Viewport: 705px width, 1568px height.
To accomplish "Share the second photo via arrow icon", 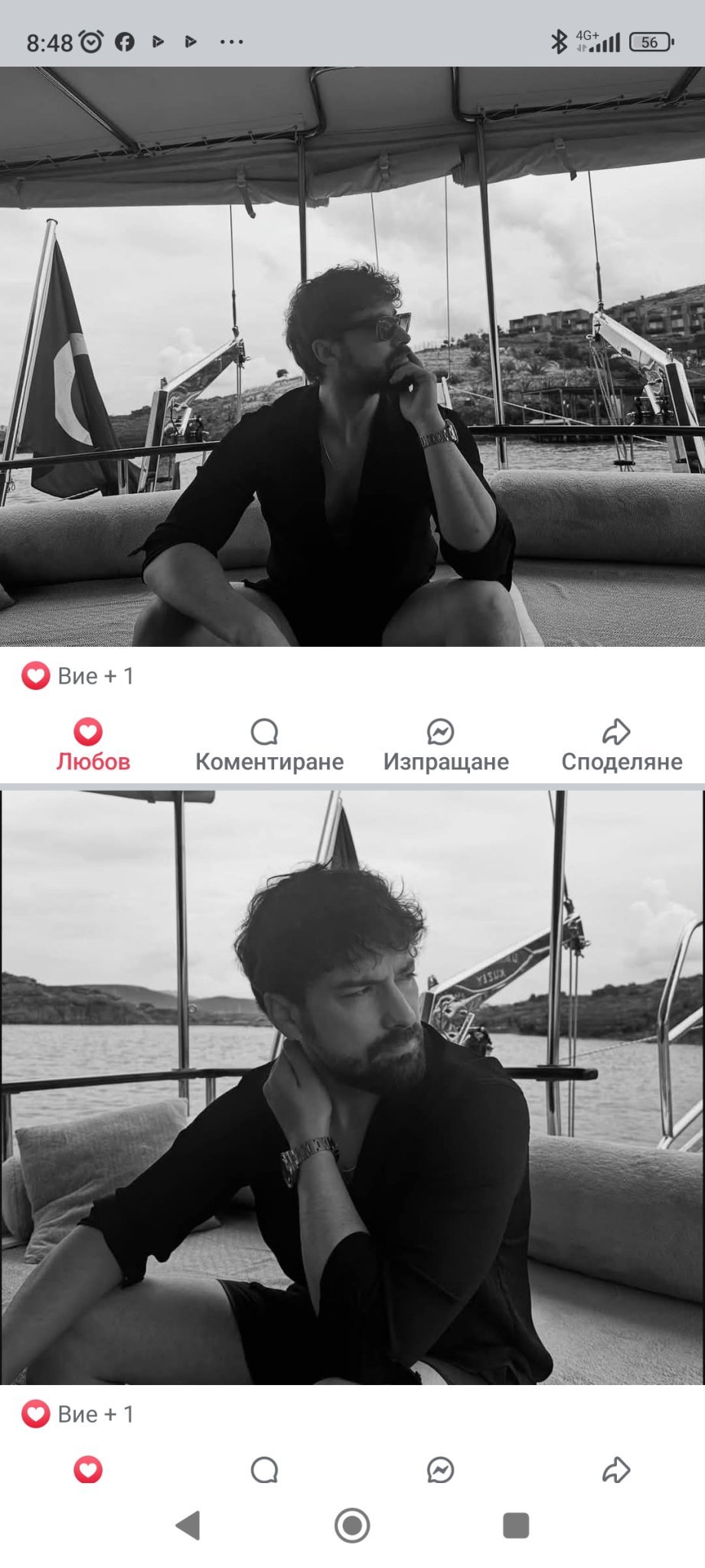I will click(616, 1470).
